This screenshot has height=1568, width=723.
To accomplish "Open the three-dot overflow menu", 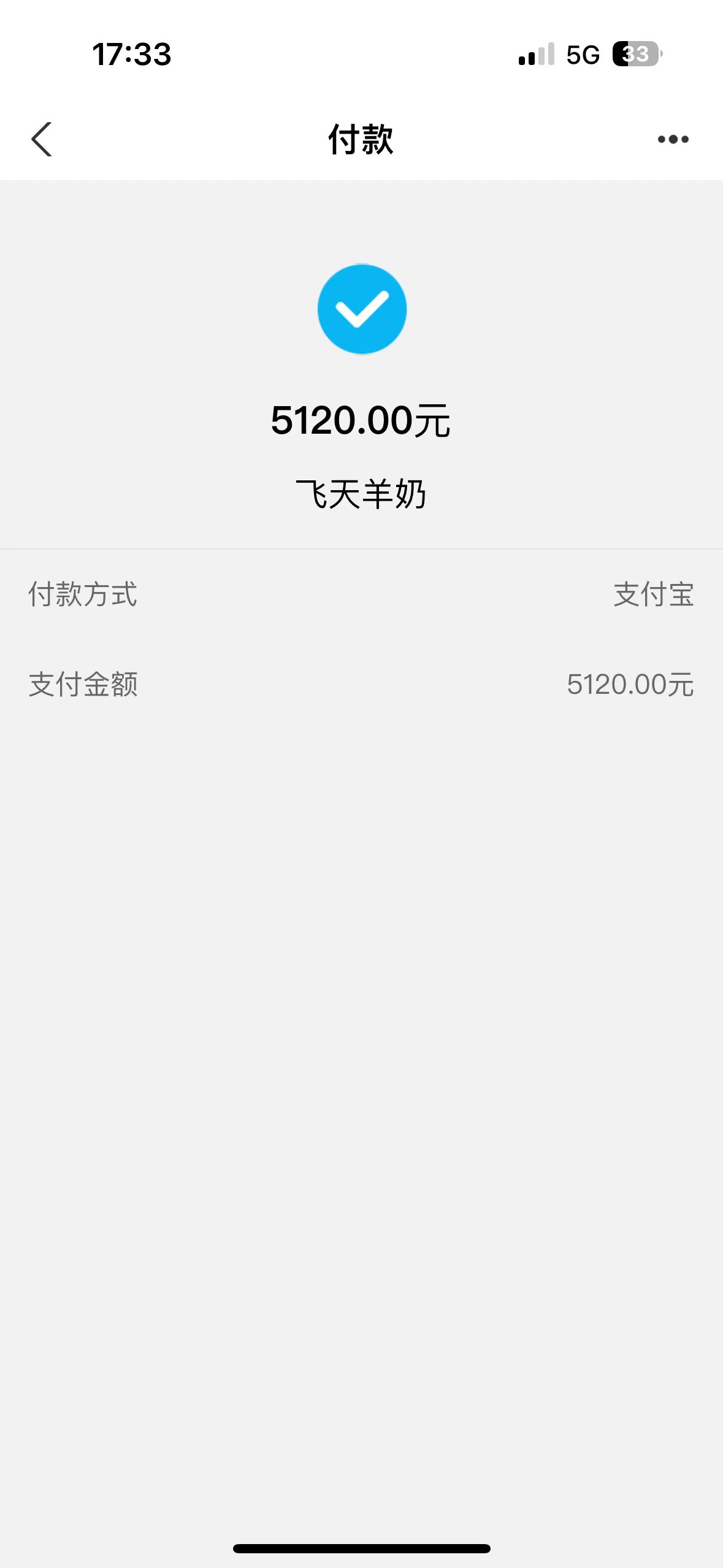I will [x=673, y=139].
